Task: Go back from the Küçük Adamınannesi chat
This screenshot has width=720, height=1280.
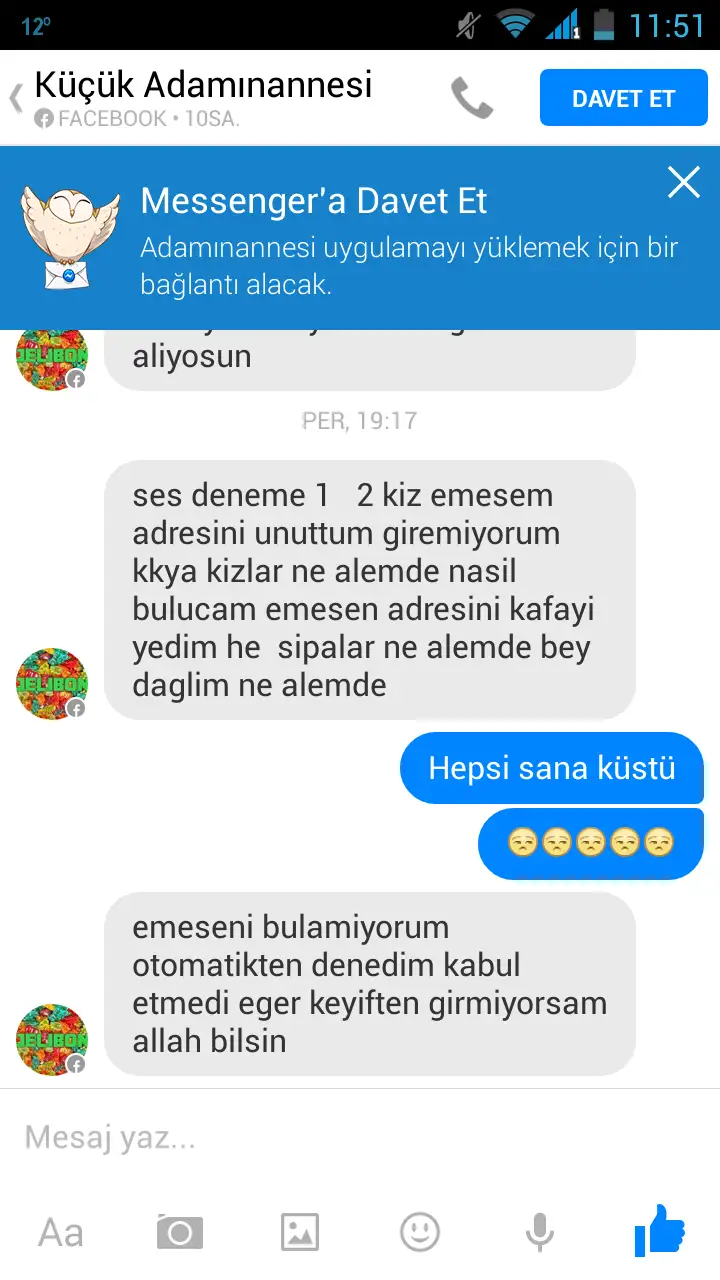Action: click(x=17, y=98)
